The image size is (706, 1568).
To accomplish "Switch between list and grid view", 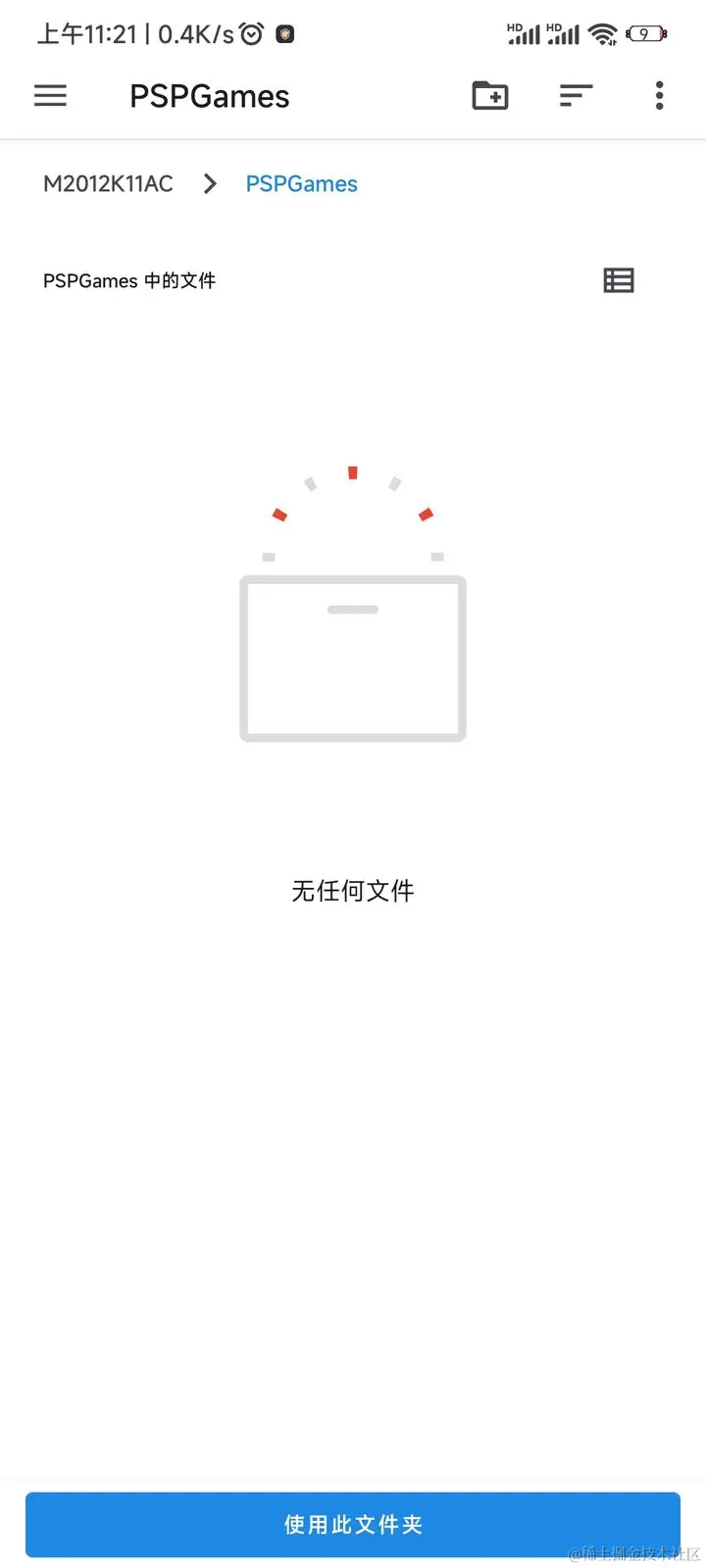I will pyautogui.click(x=619, y=280).
